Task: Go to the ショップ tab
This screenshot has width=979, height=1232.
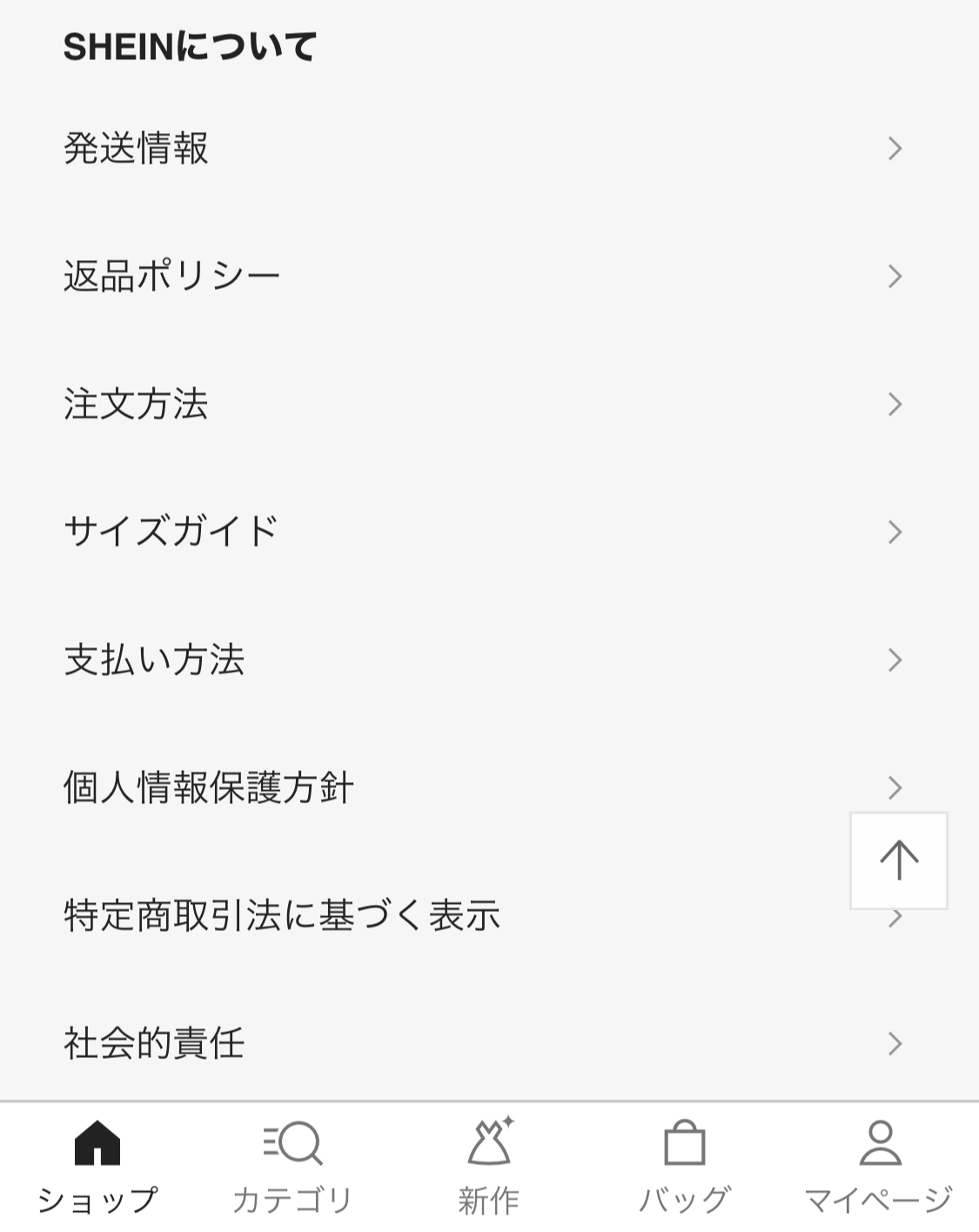Action: (x=97, y=1167)
